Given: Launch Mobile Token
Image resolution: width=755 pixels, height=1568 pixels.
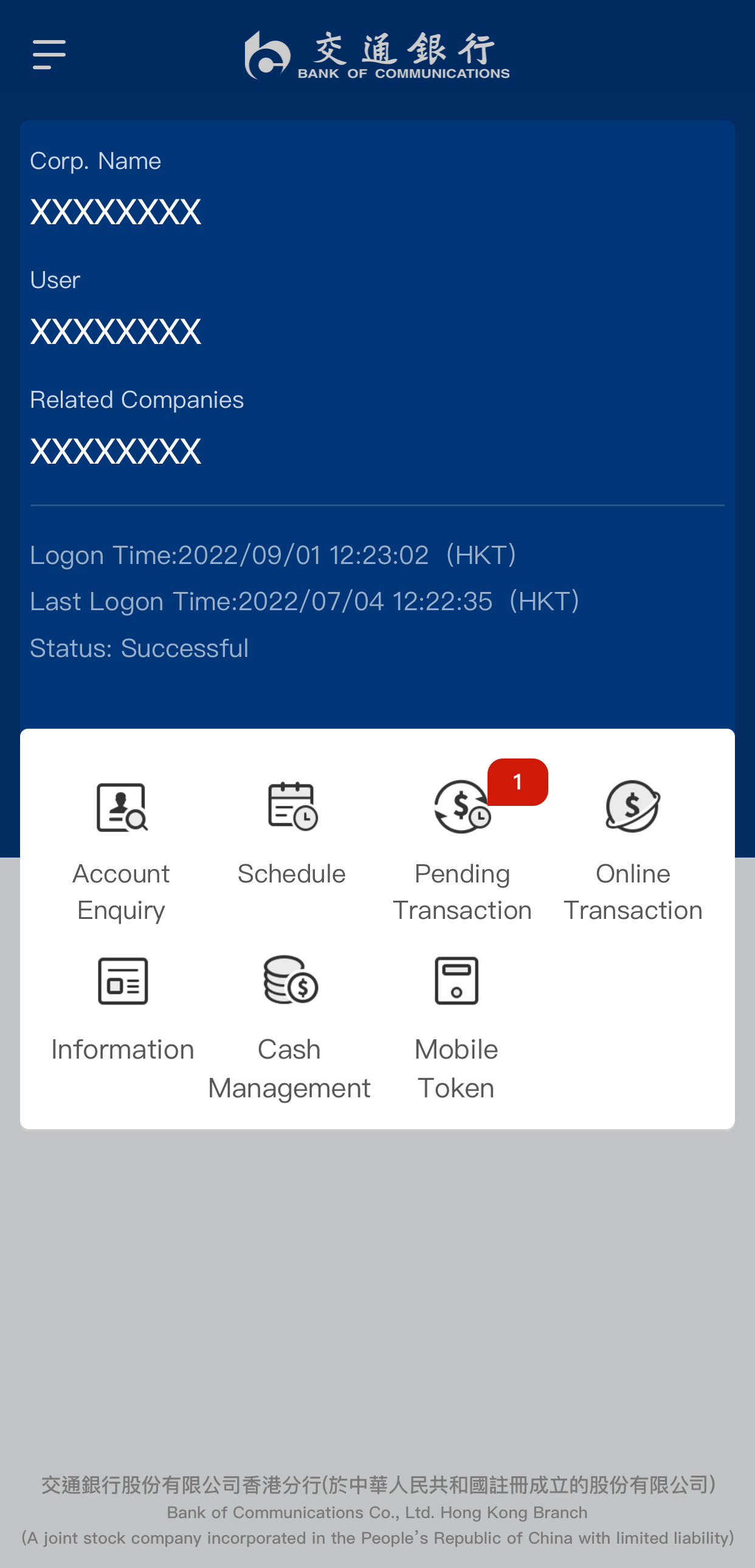Looking at the screenshot, I should [456, 1029].
